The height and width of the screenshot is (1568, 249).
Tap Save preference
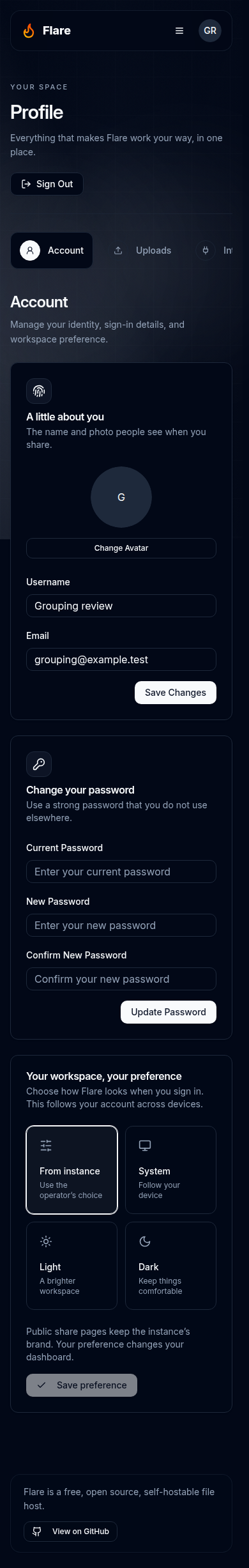click(82, 1385)
